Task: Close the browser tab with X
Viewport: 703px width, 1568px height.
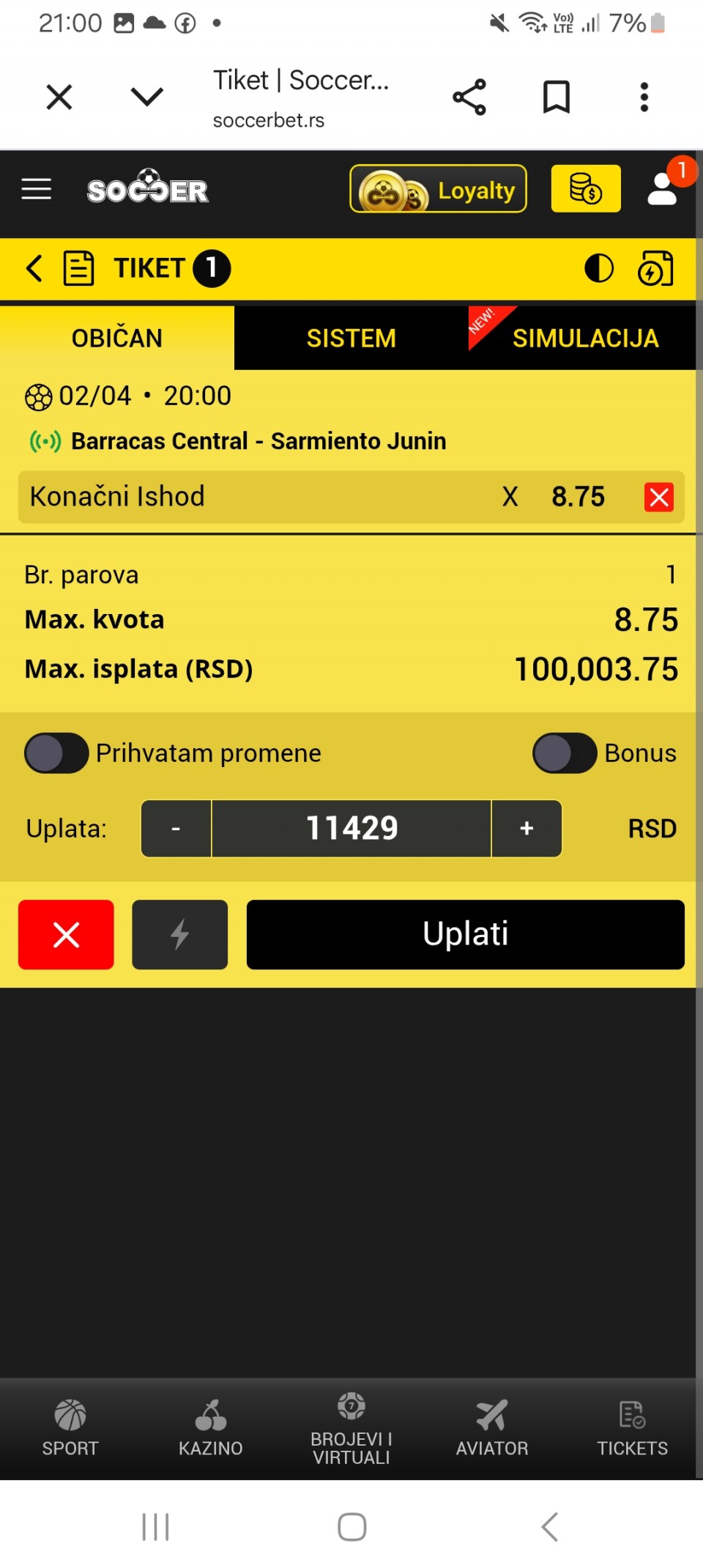Action: 59,97
